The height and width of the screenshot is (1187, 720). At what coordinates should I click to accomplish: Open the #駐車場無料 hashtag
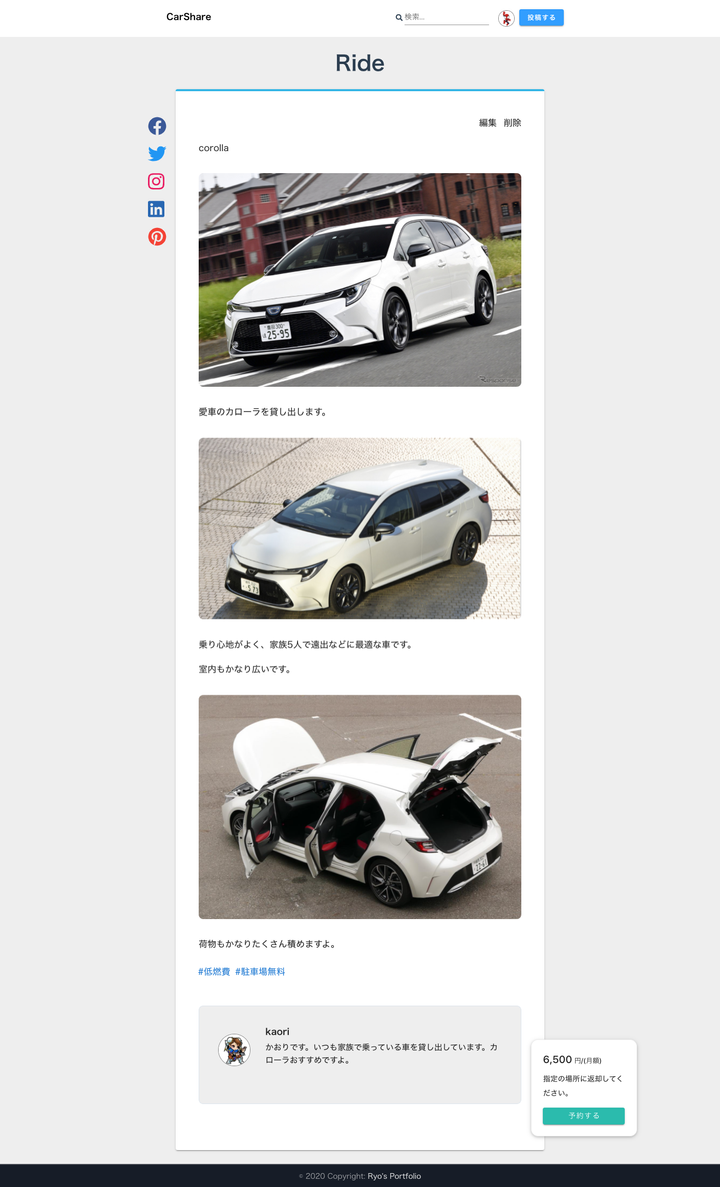click(x=260, y=971)
